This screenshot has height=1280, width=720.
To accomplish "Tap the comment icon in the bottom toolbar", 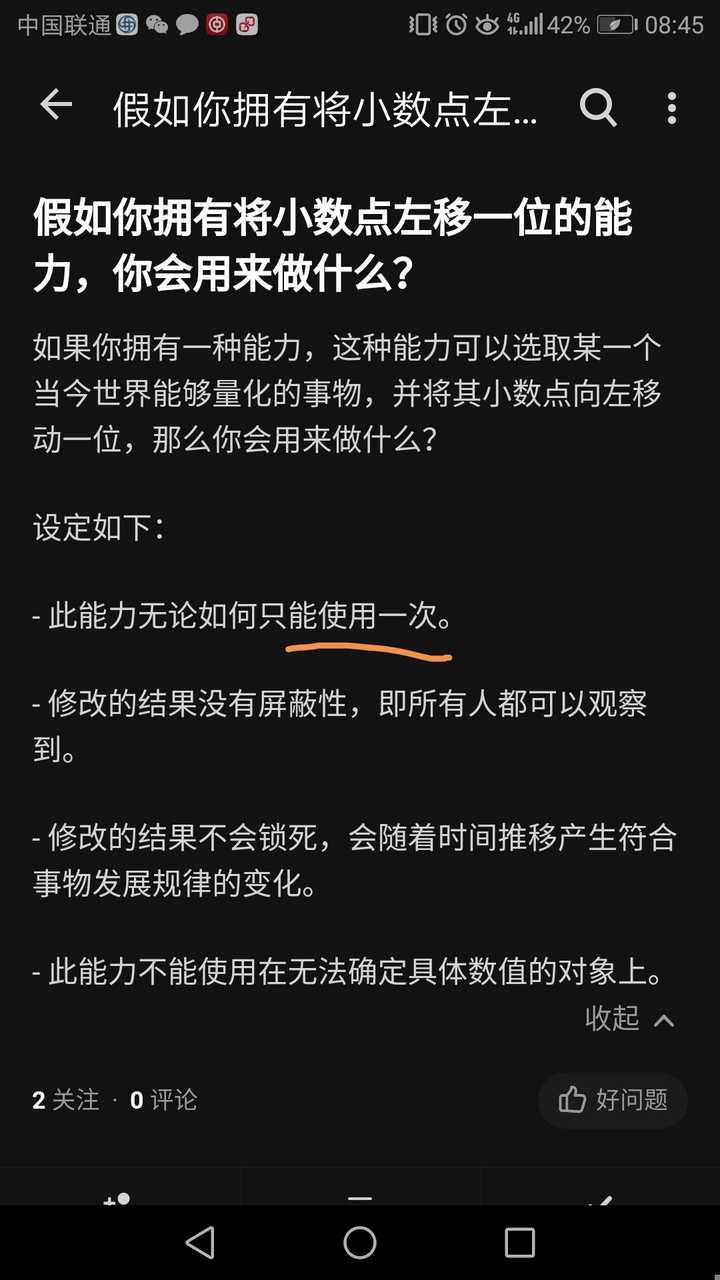I will coord(360,1196).
